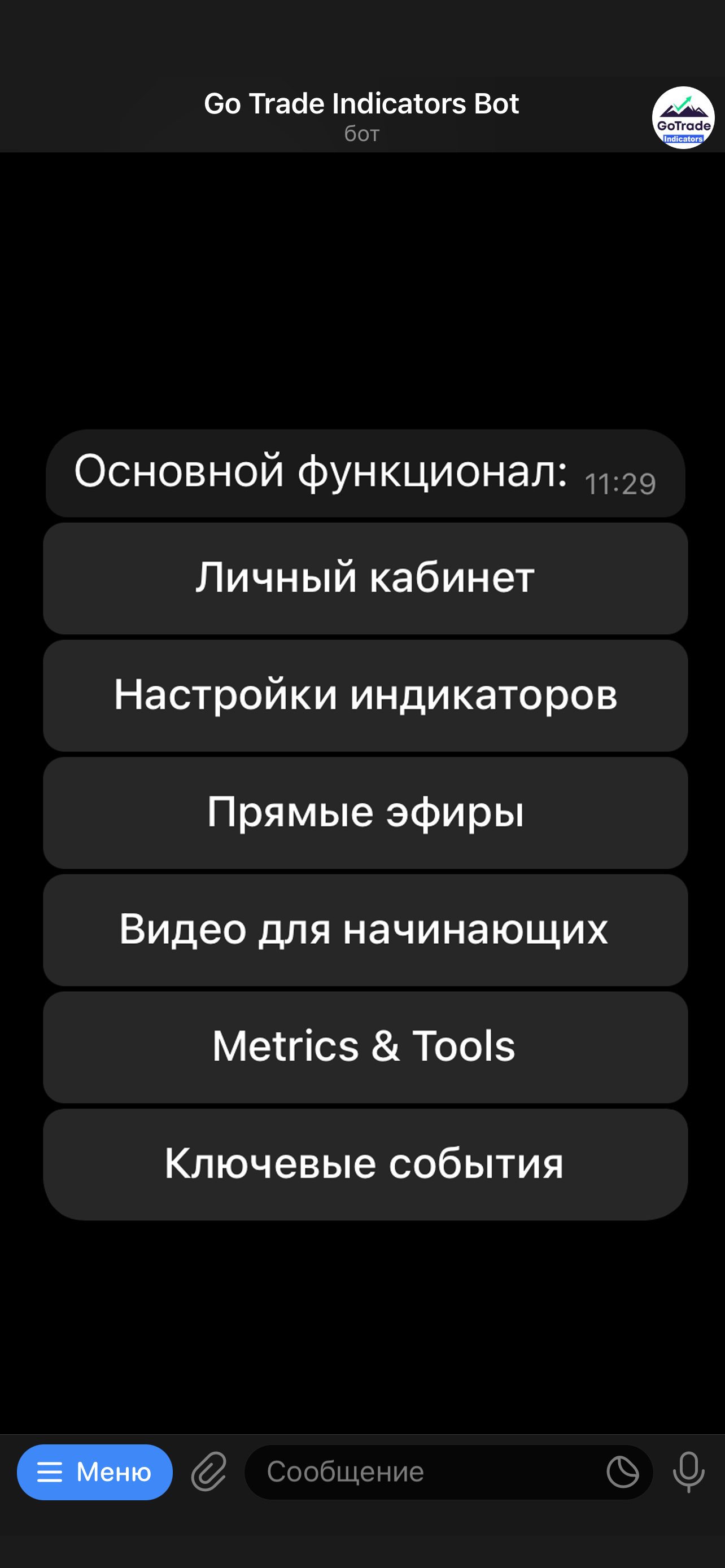Select Прямые эфиры
This screenshot has height=1568, width=725.
tap(365, 812)
